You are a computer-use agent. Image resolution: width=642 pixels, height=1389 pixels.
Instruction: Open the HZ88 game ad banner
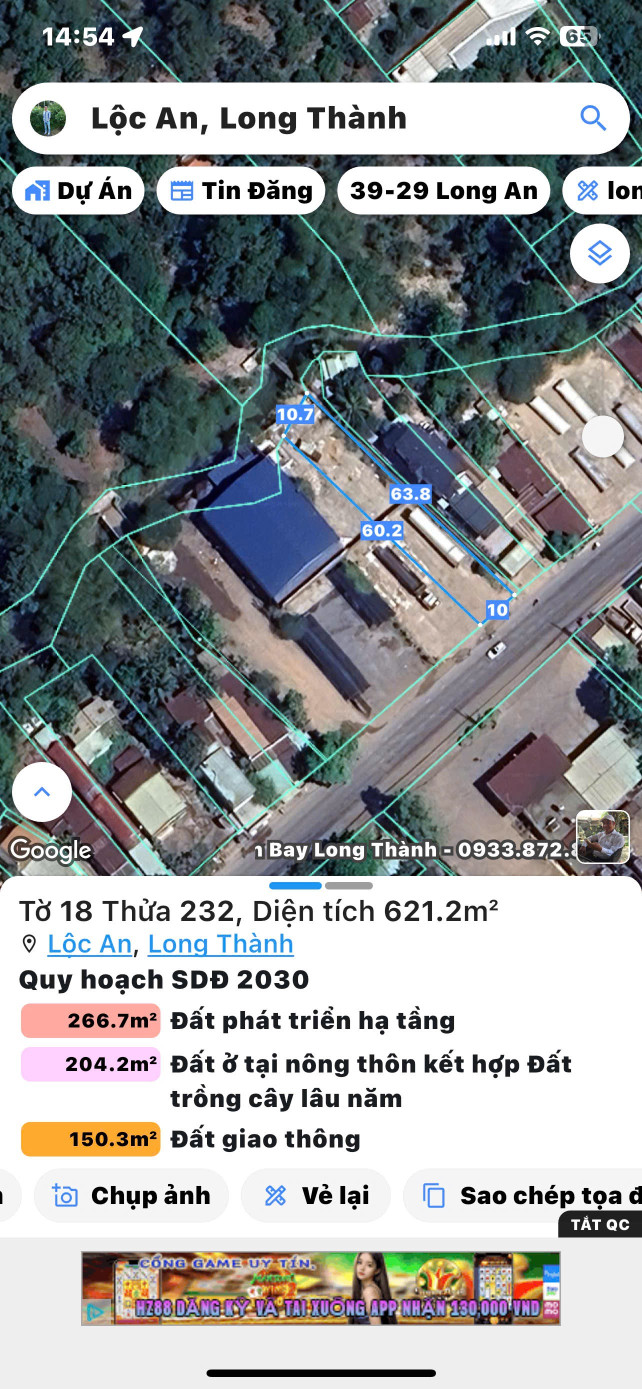point(320,1288)
